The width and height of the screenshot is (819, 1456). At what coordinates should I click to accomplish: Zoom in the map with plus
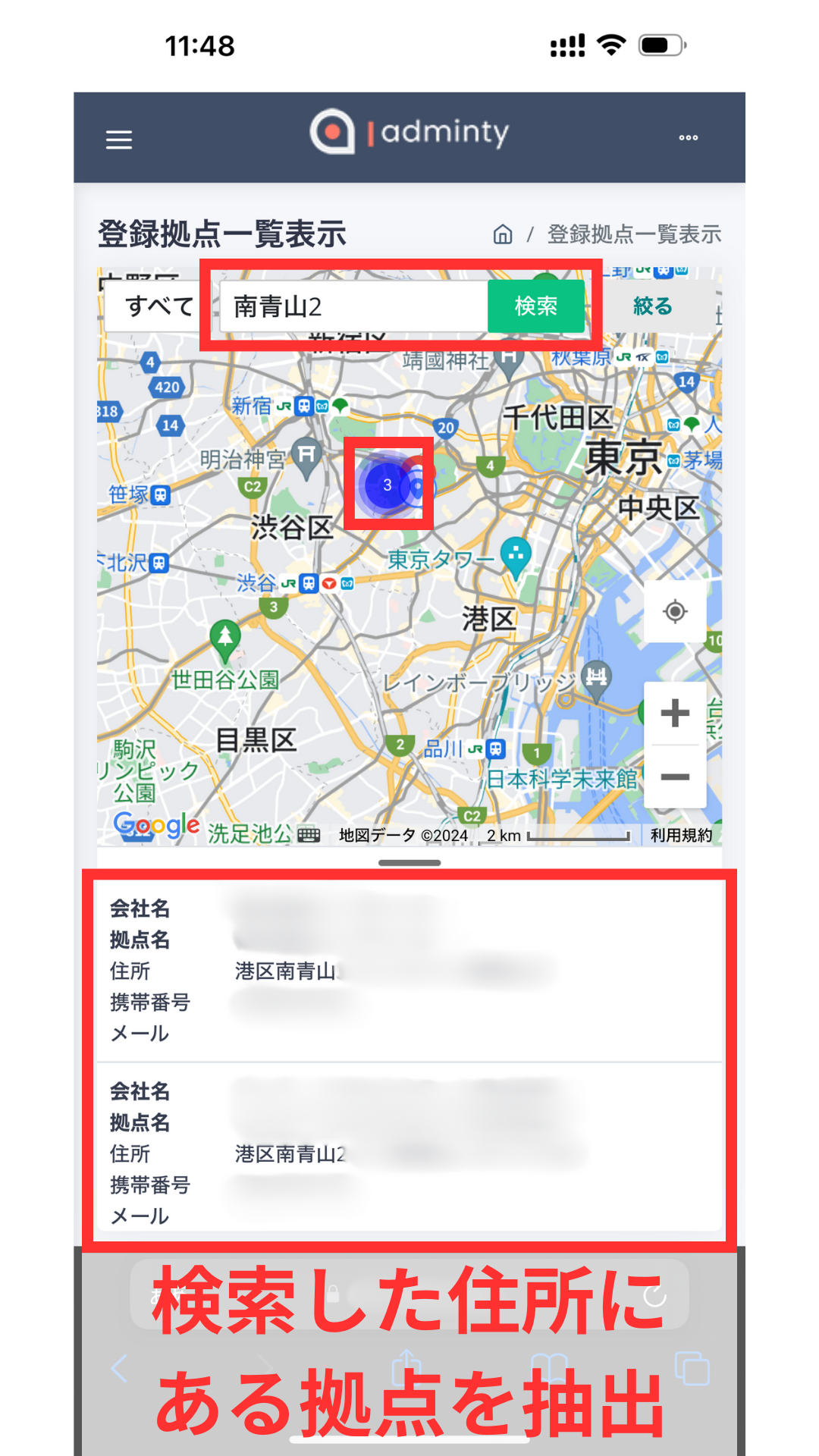coord(675,714)
